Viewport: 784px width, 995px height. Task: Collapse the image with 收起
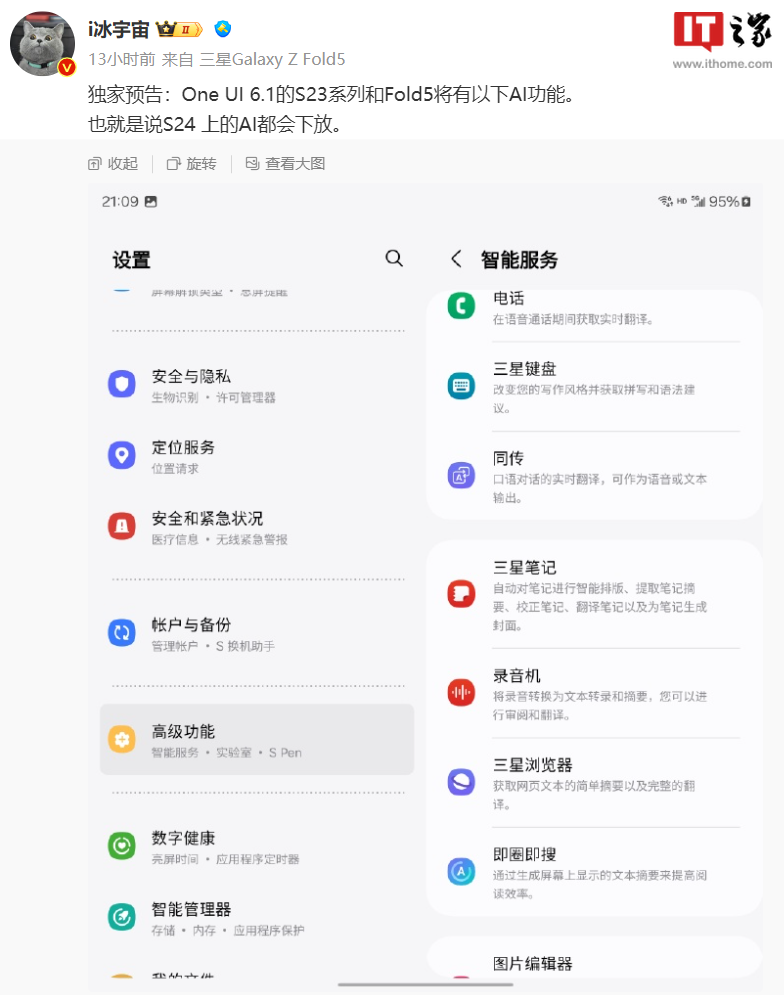(x=112, y=163)
